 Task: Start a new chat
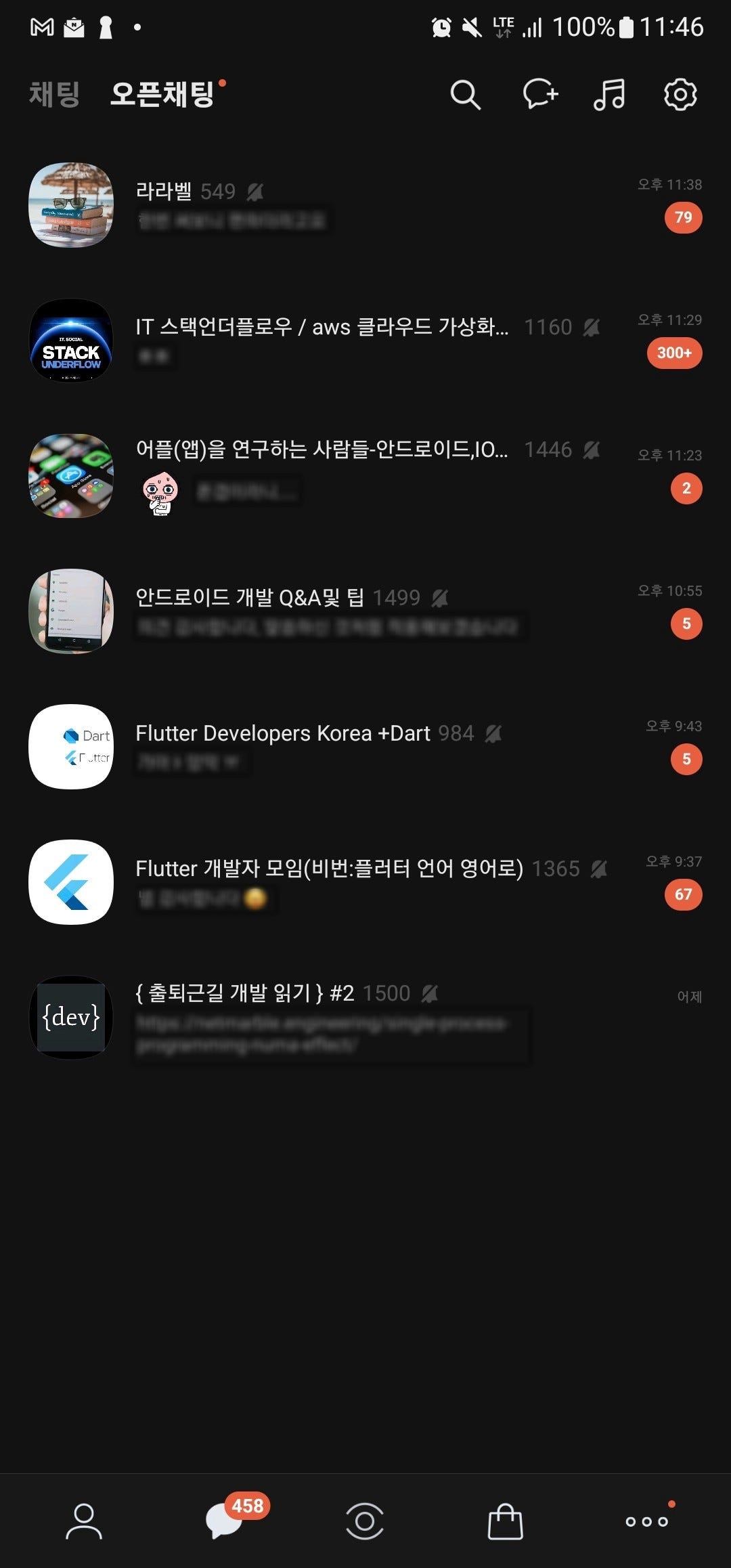click(x=540, y=94)
